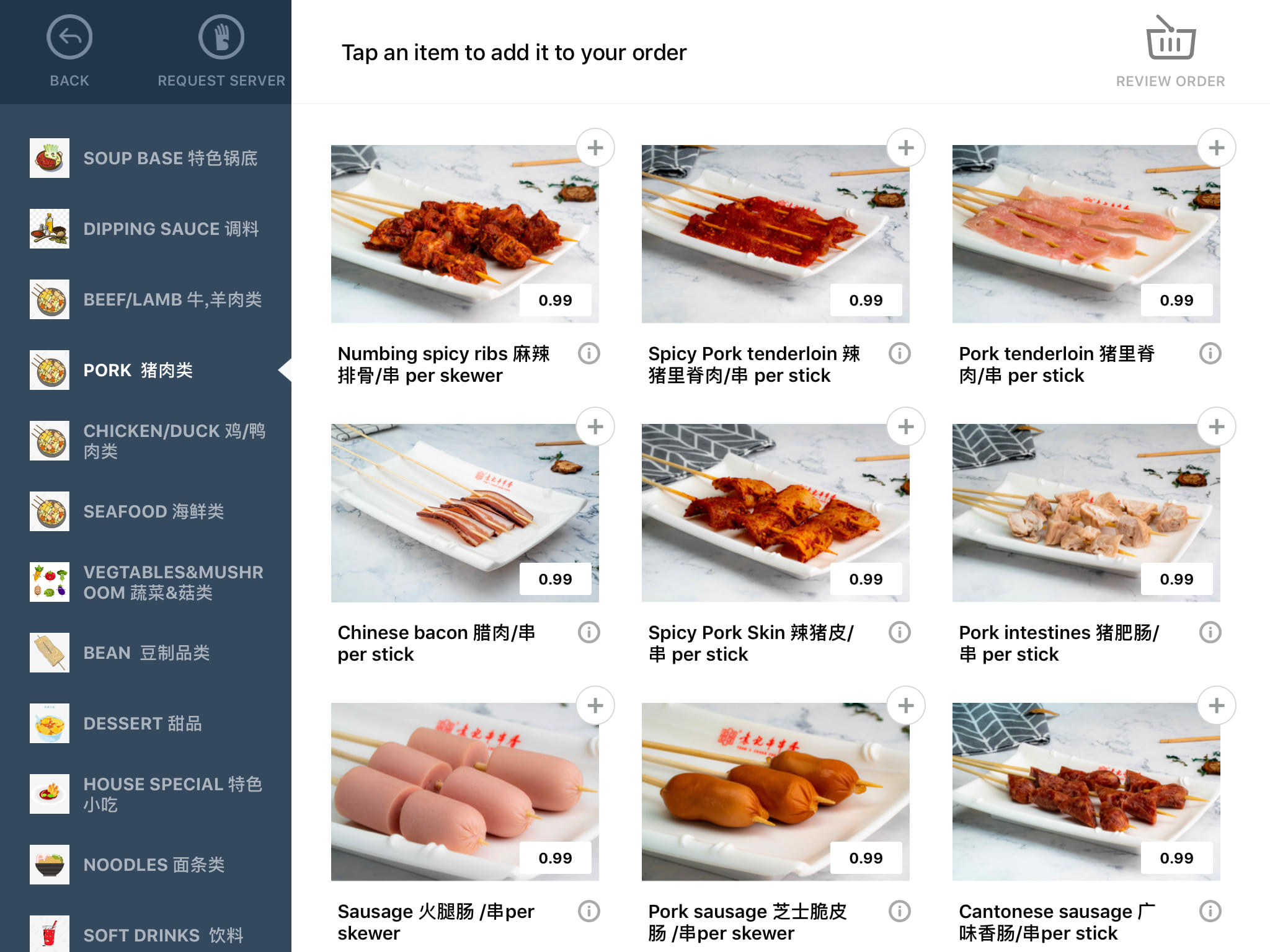
Task: Show info about Spicy Pork Skin
Action: coord(899,633)
